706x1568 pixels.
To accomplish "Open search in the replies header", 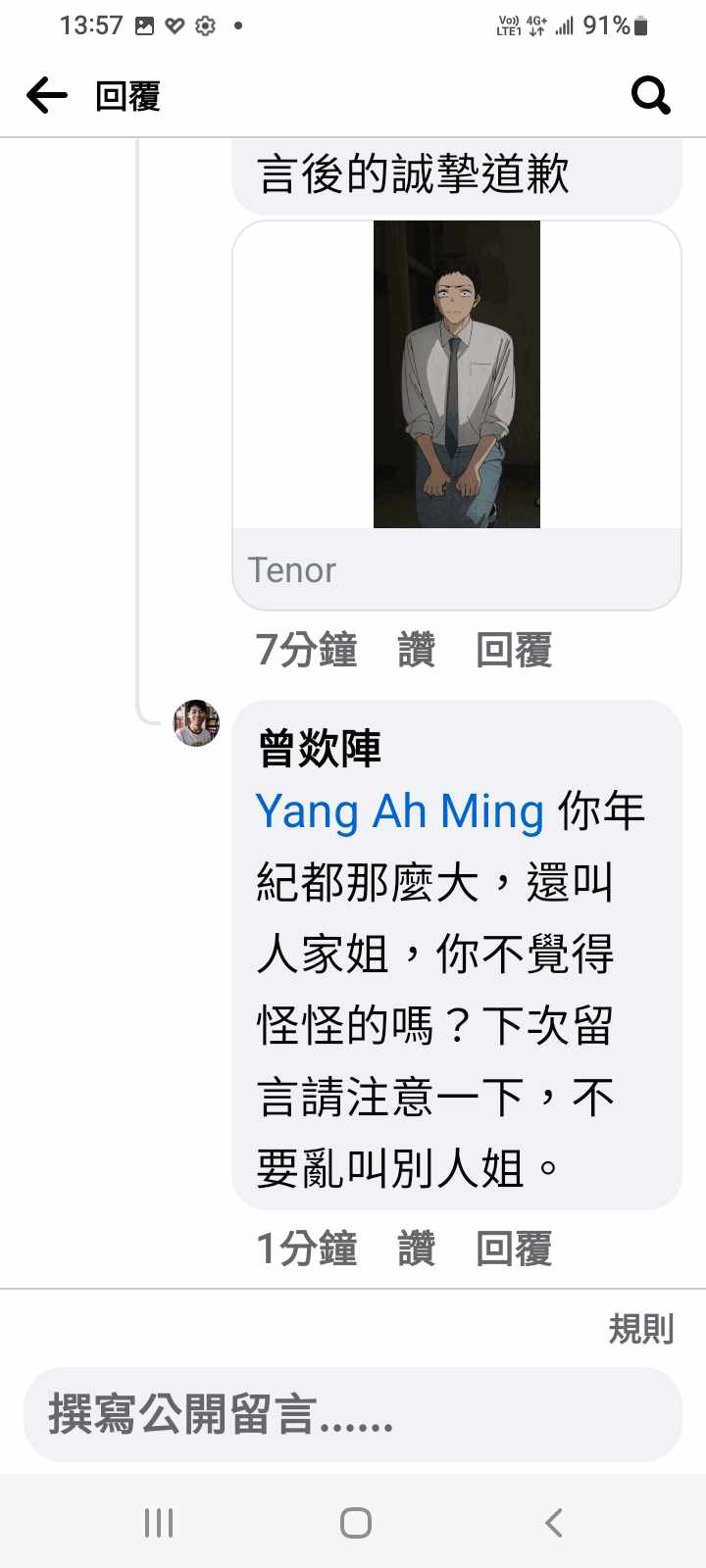I will [650, 96].
